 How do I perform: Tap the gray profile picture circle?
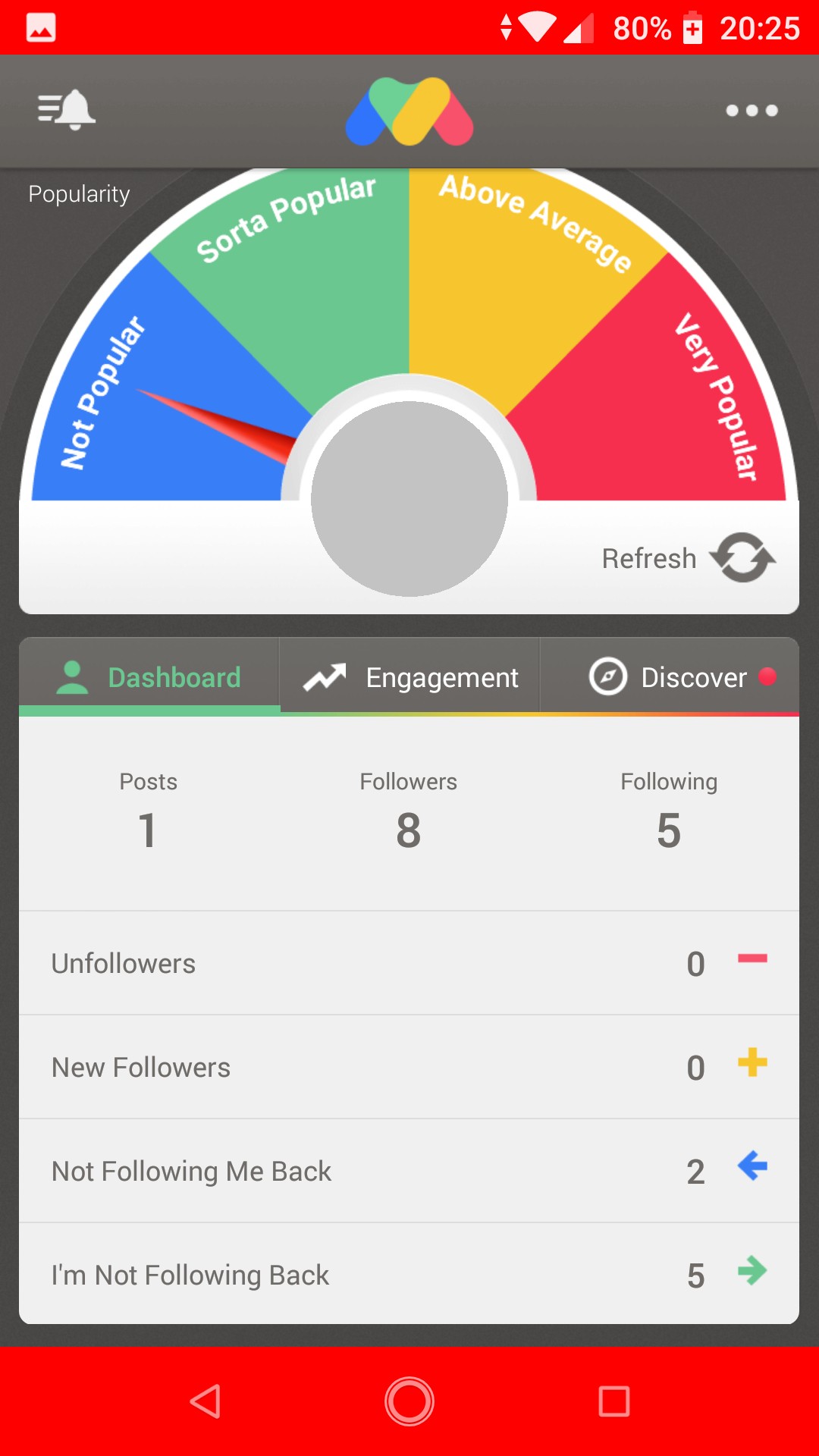[x=409, y=498]
